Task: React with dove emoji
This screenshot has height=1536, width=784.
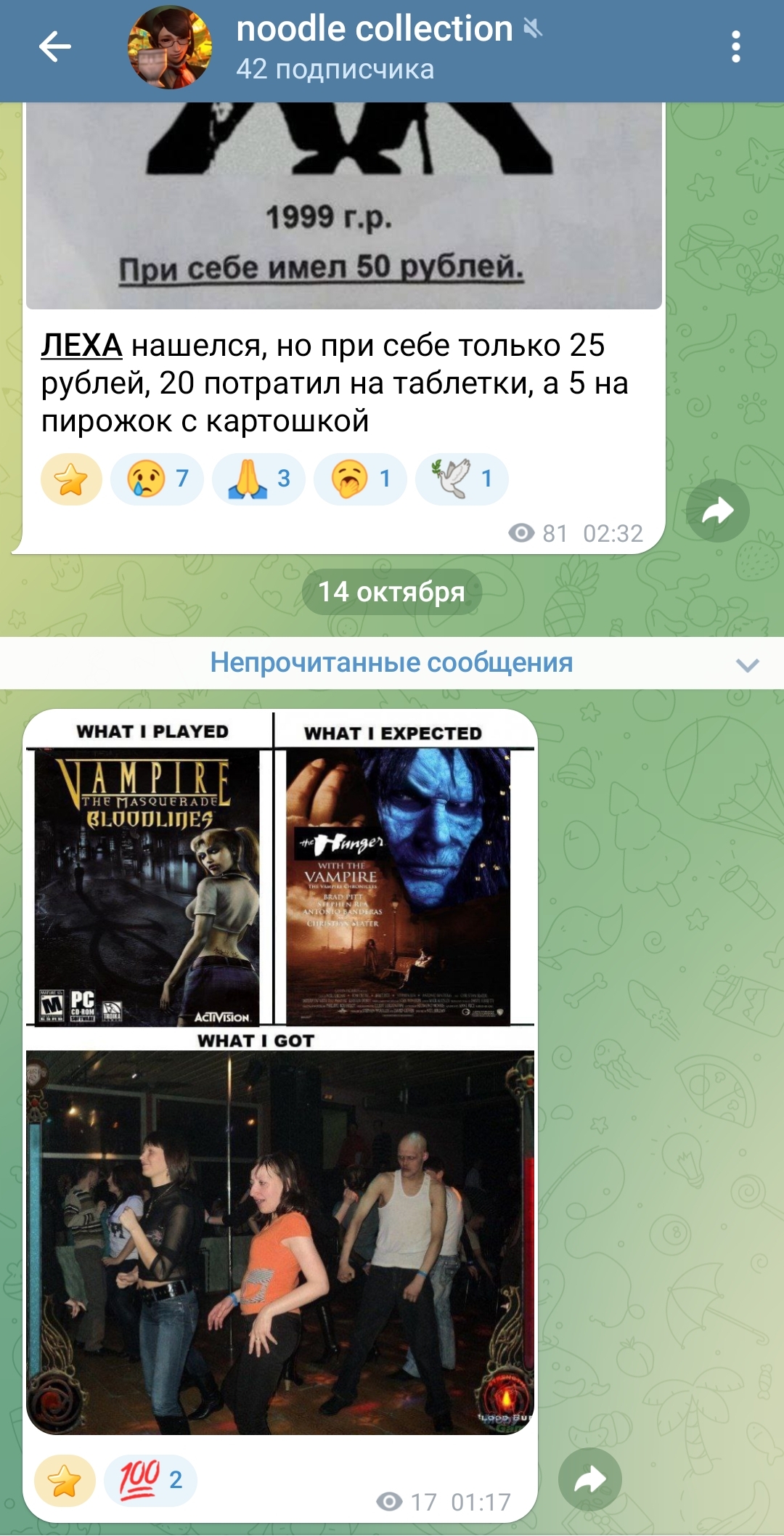Action: click(462, 479)
